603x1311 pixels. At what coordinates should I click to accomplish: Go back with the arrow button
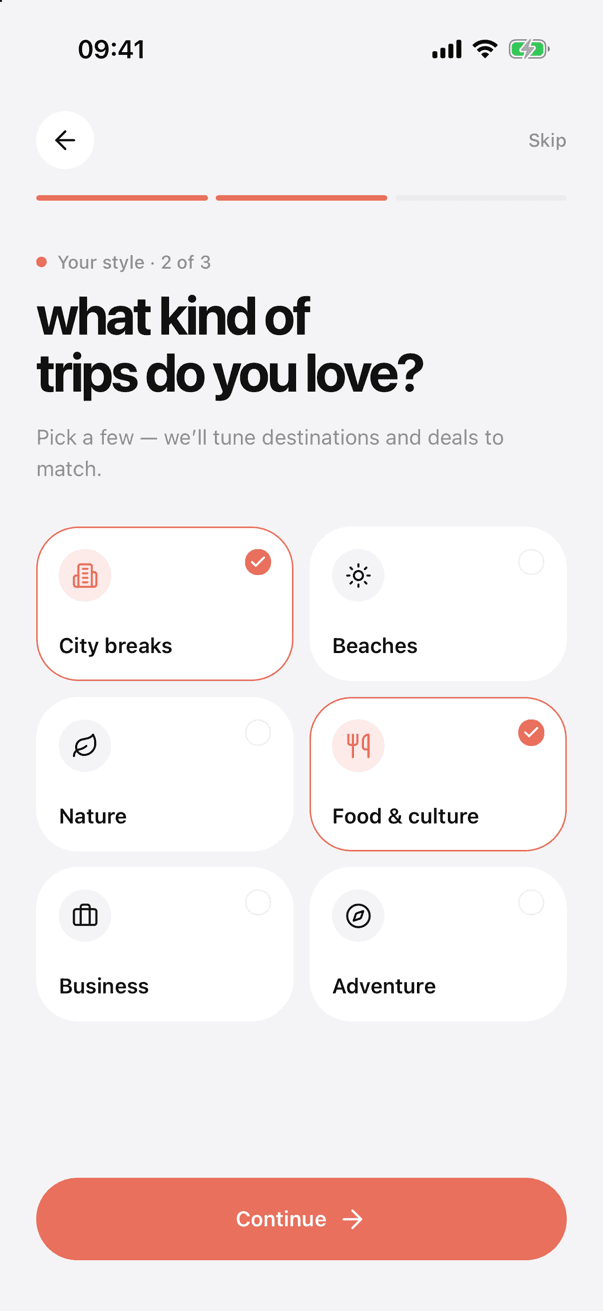coord(65,140)
